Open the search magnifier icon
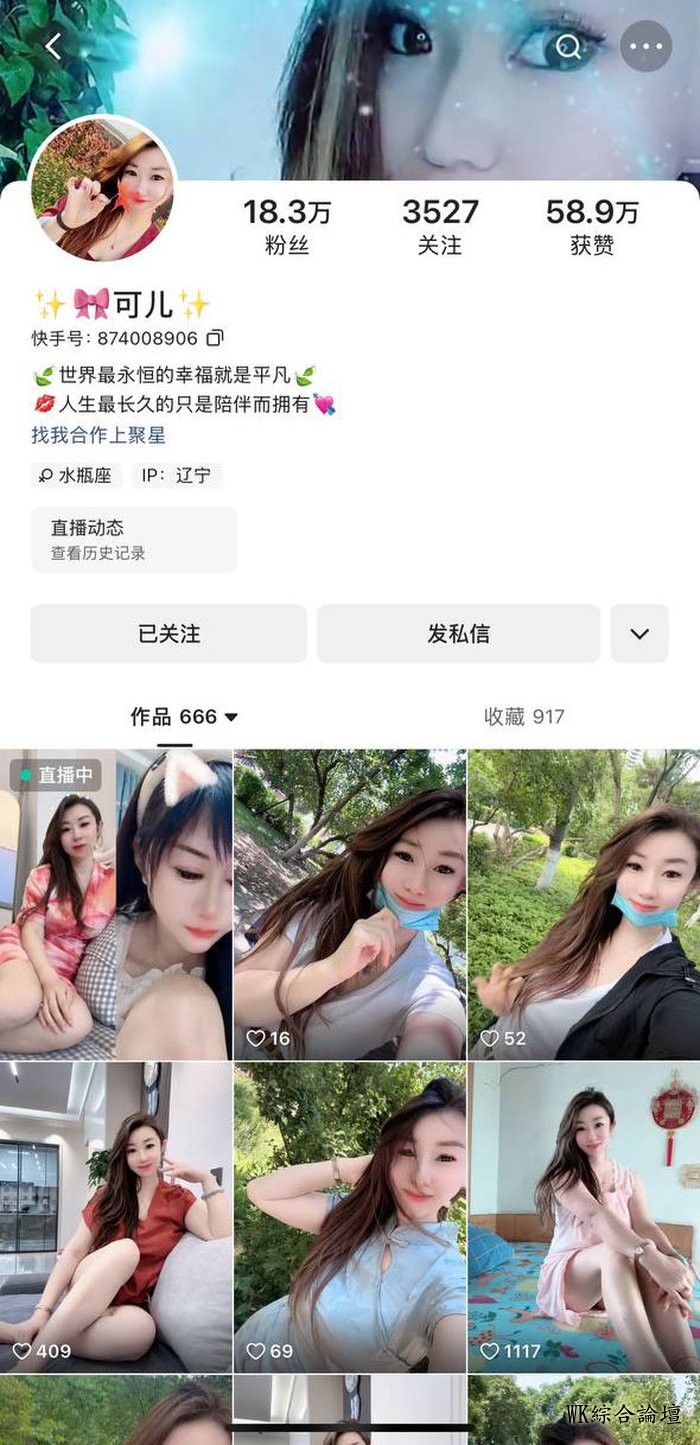The height and width of the screenshot is (1445, 700). (568, 46)
